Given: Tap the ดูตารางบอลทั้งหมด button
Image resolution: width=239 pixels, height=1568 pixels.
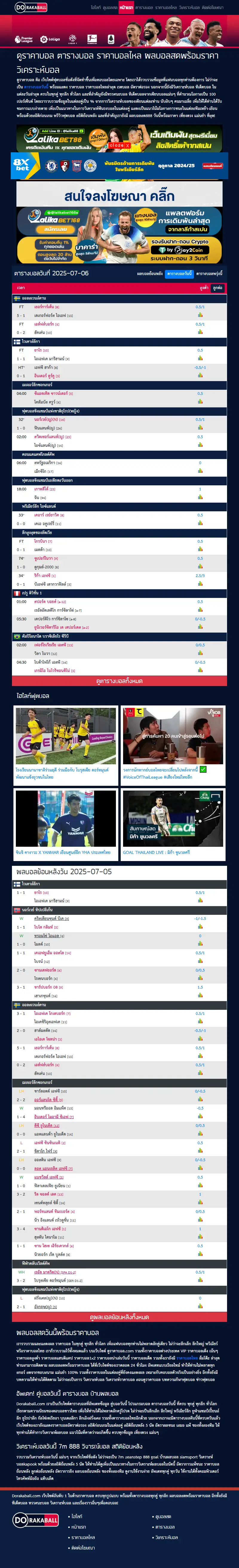Looking at the screenshot, I should (119, 681).
